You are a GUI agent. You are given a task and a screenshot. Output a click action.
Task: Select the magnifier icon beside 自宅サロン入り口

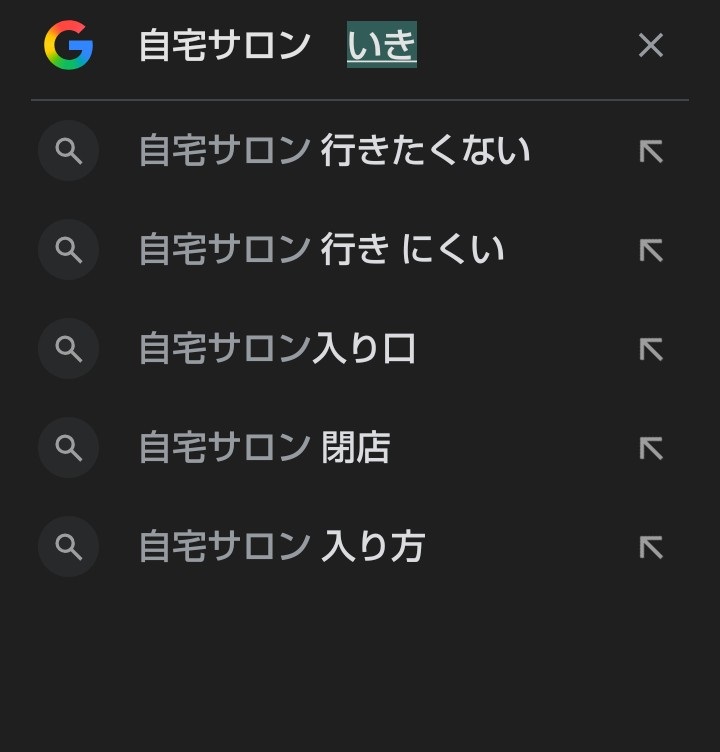coord(67,348)
